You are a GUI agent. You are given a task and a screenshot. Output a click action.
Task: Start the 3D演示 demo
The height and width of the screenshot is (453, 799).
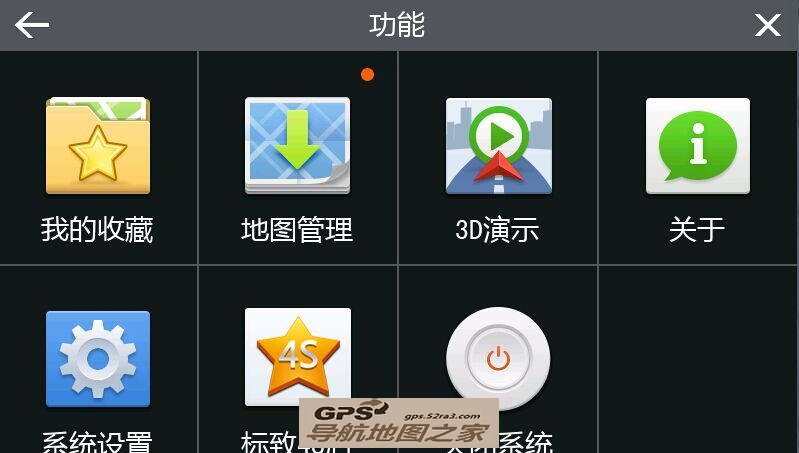coord(498,146)
